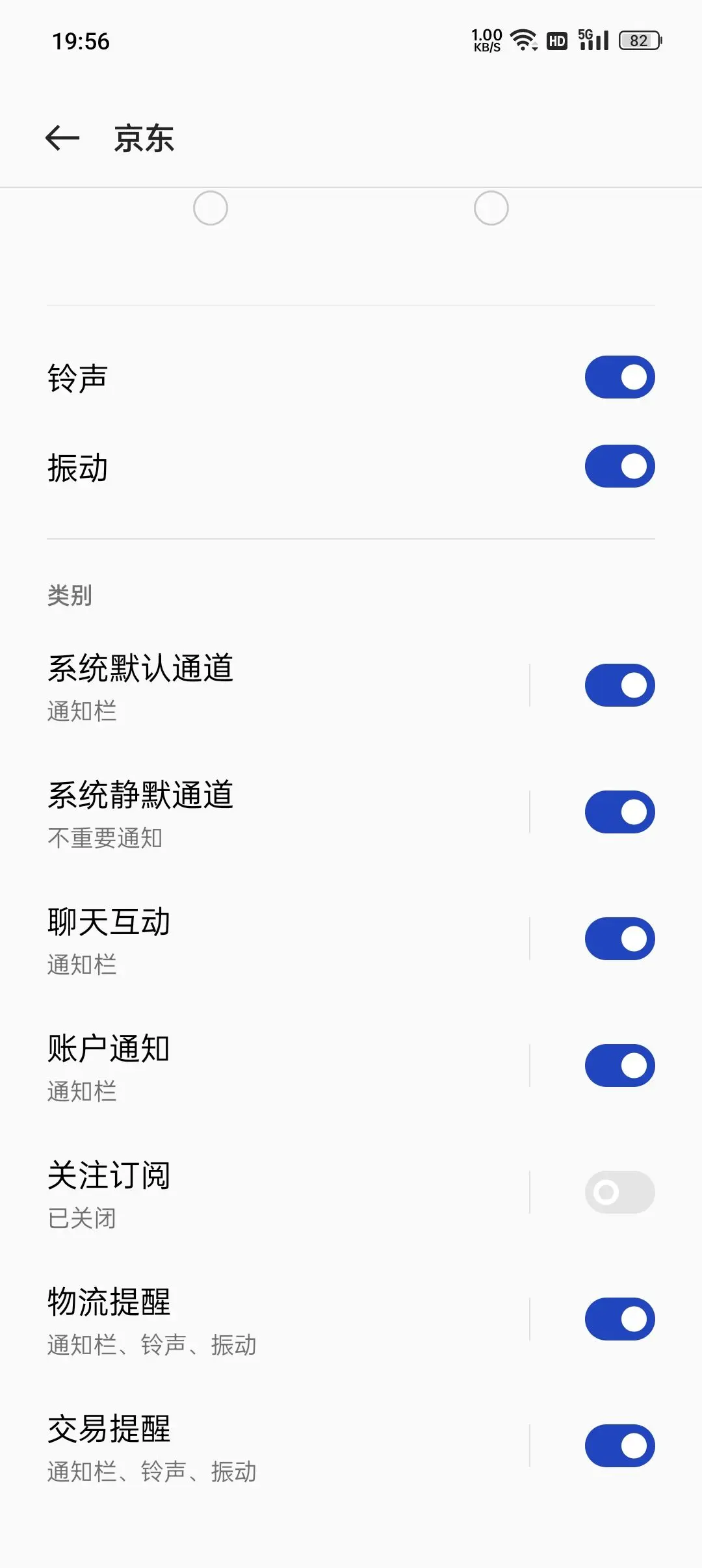Disable the 系统默认通道 toggle
This screenshot has height=1568, width=702.
point(619,685)
